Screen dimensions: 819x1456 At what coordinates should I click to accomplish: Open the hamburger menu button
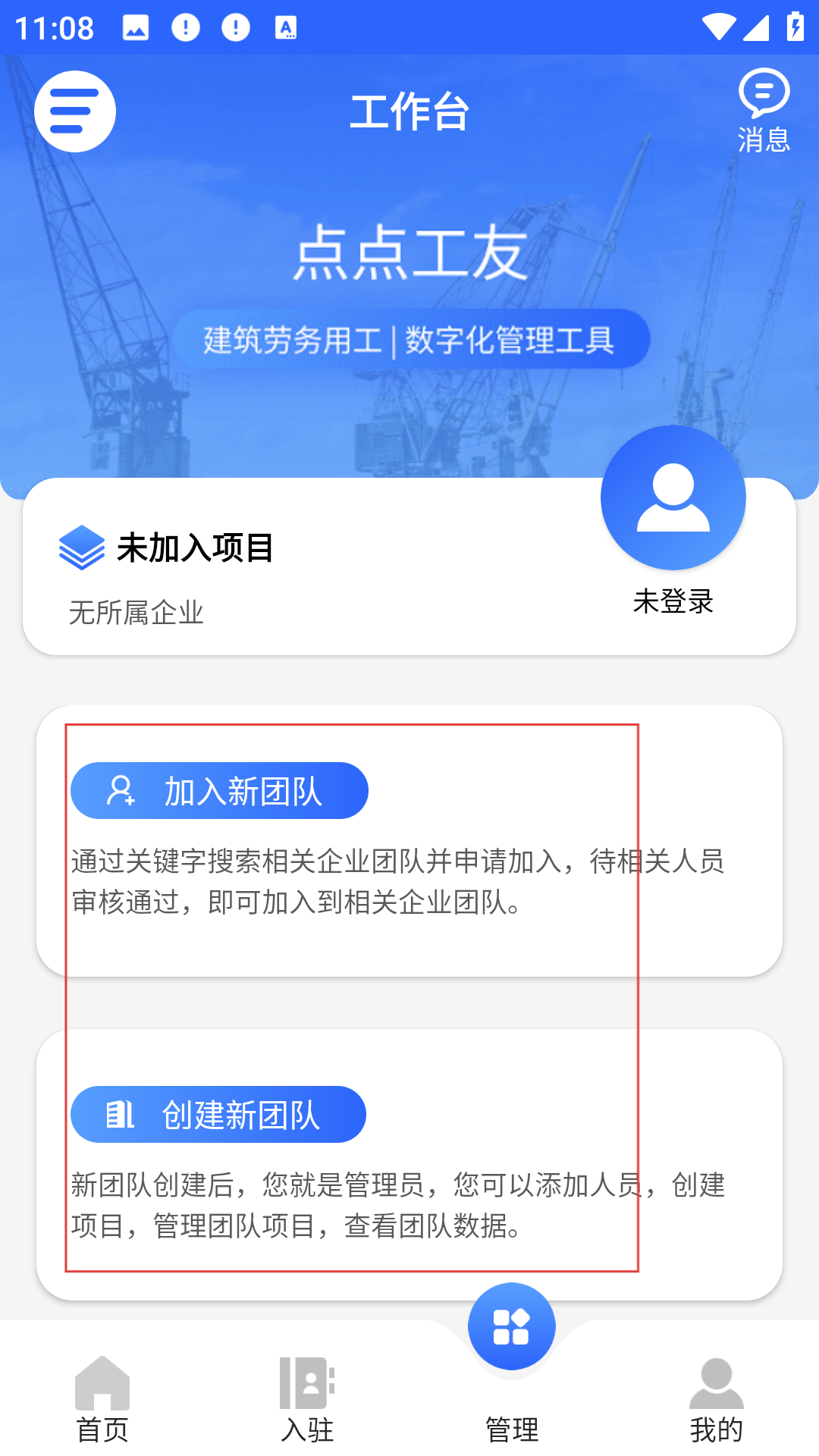(x=75, y=111)
